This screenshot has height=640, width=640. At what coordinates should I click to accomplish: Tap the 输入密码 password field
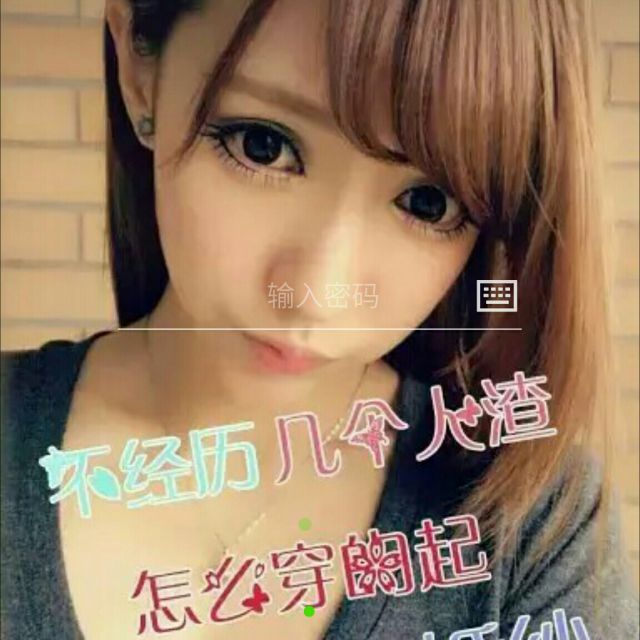[x=322, y=296]
